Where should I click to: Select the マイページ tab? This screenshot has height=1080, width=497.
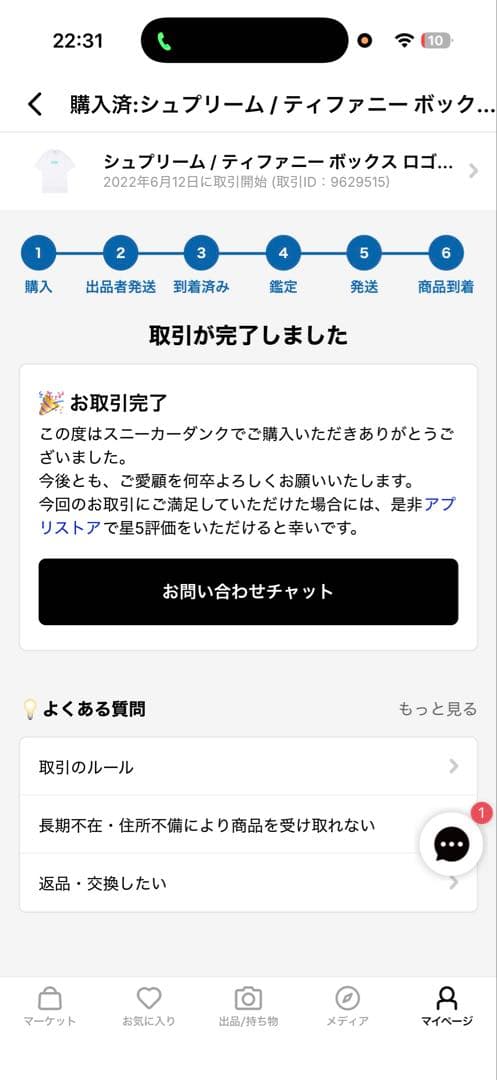coord(447,1006)
